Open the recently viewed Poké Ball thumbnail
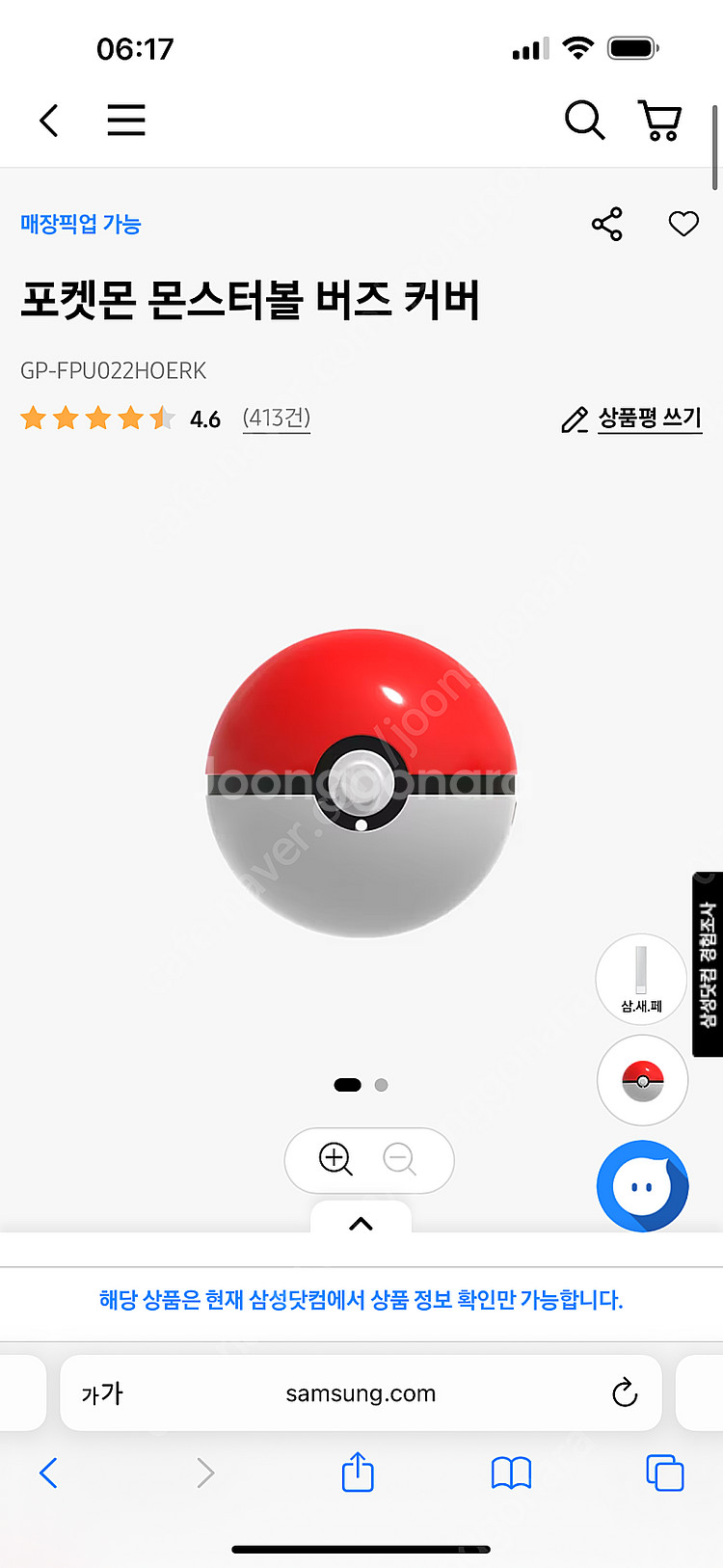Image resolution: width=723 pixels, height=1568 pixels. tap(642, 1080)
